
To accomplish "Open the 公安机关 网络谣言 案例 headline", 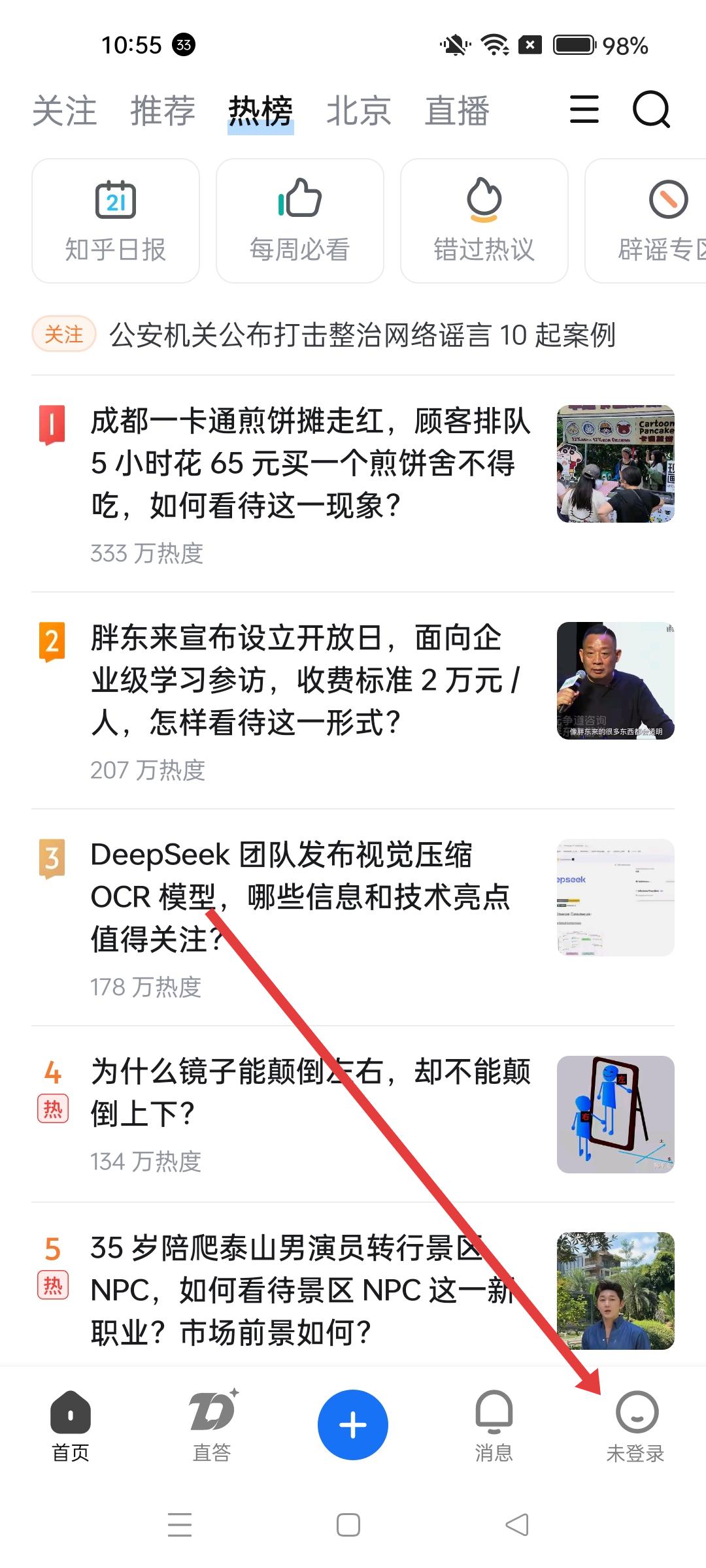I will pos(361,335).
